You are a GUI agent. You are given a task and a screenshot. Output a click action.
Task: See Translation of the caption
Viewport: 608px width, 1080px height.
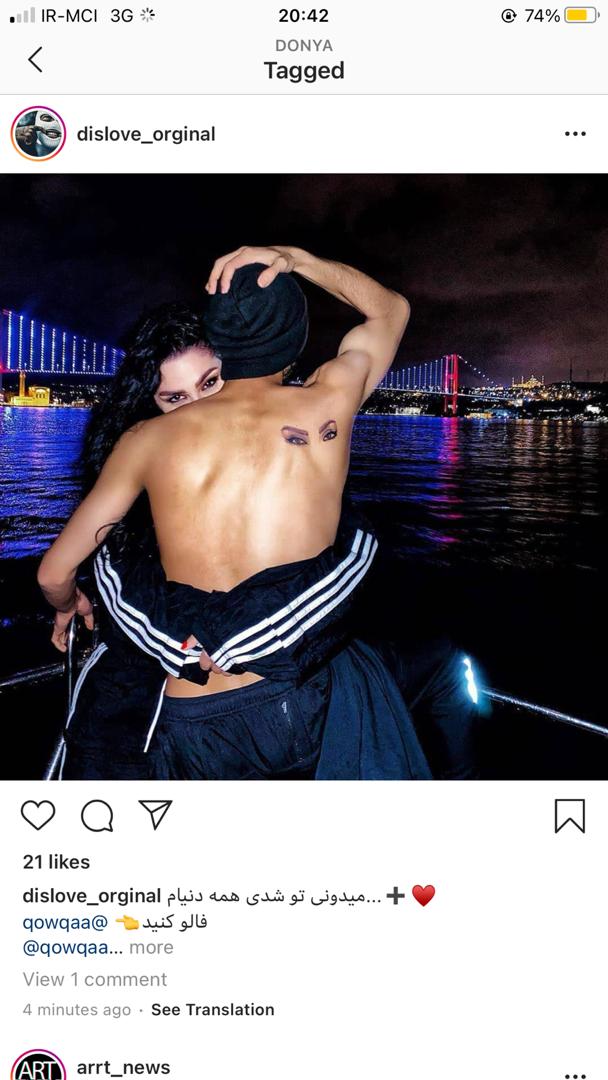pos(212,1010)
